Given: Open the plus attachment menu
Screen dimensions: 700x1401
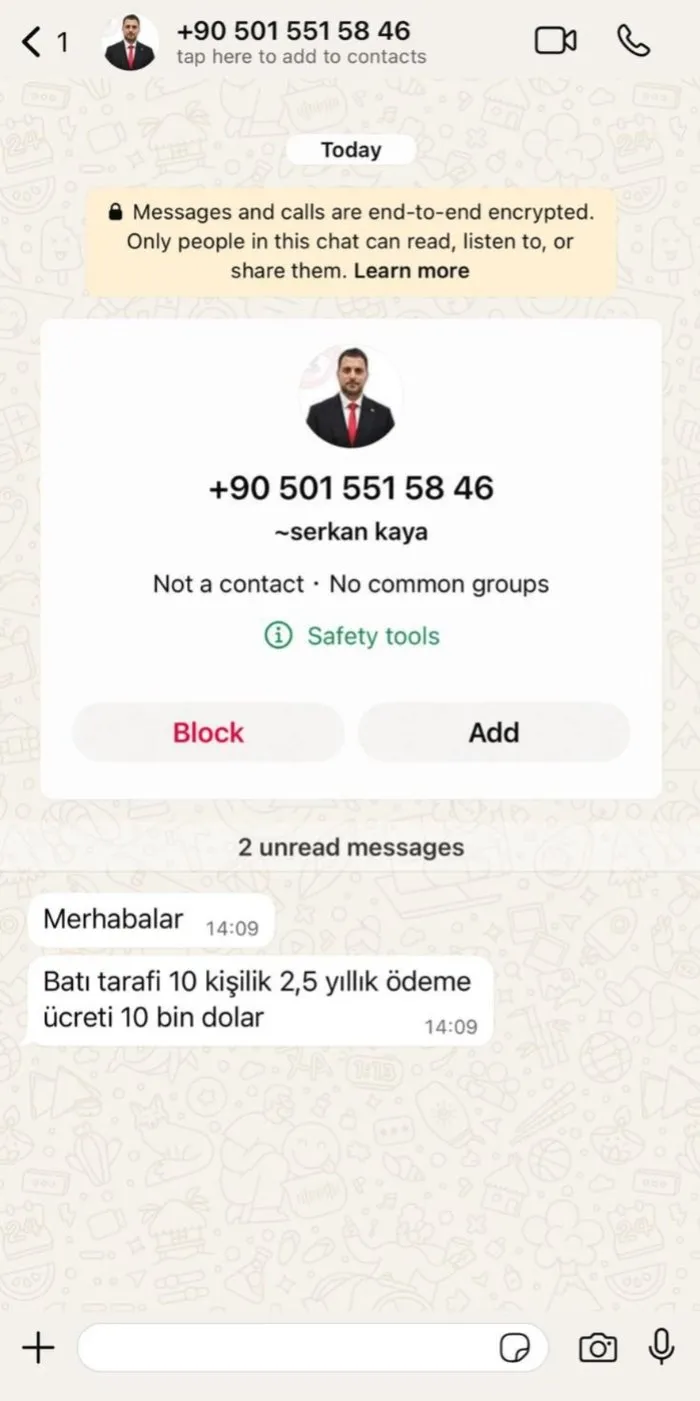Looking at the screenshot, I should pos(38,1348).
